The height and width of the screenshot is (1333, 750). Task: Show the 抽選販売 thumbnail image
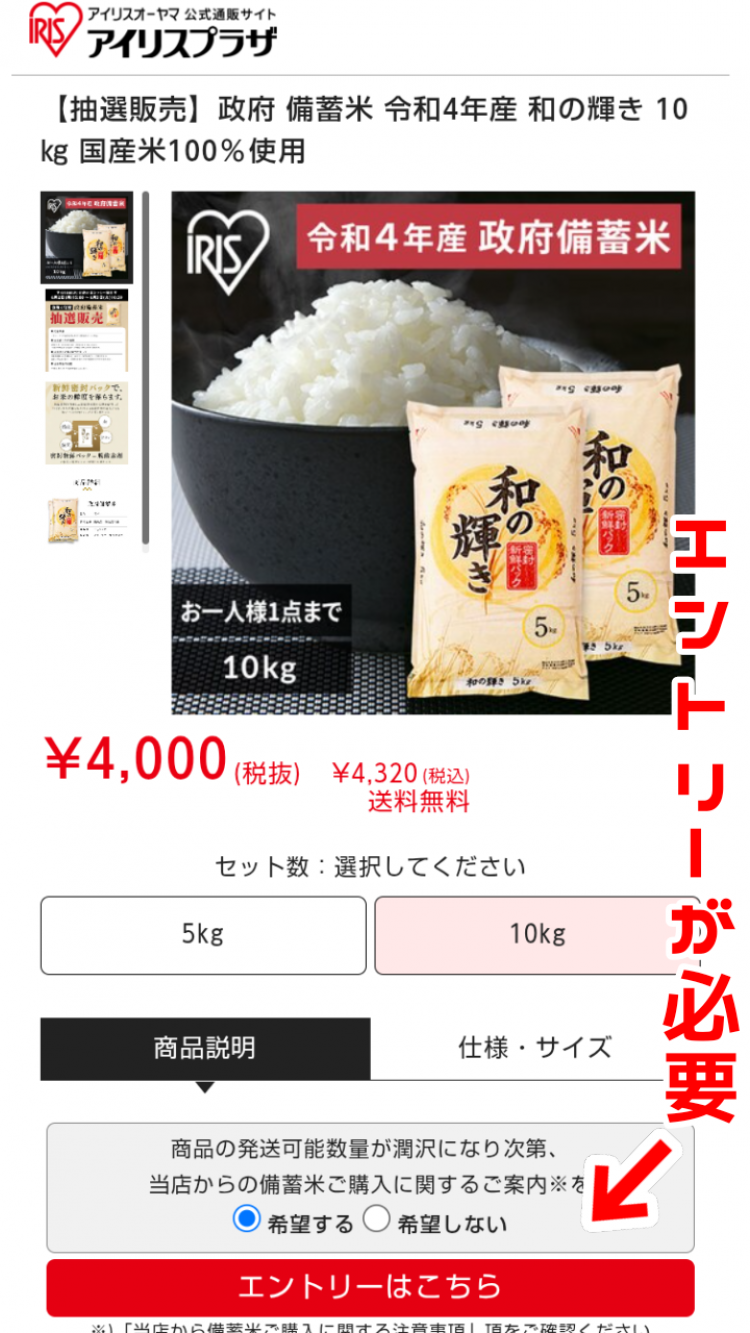pyautogui.click(x=86, y=331)
